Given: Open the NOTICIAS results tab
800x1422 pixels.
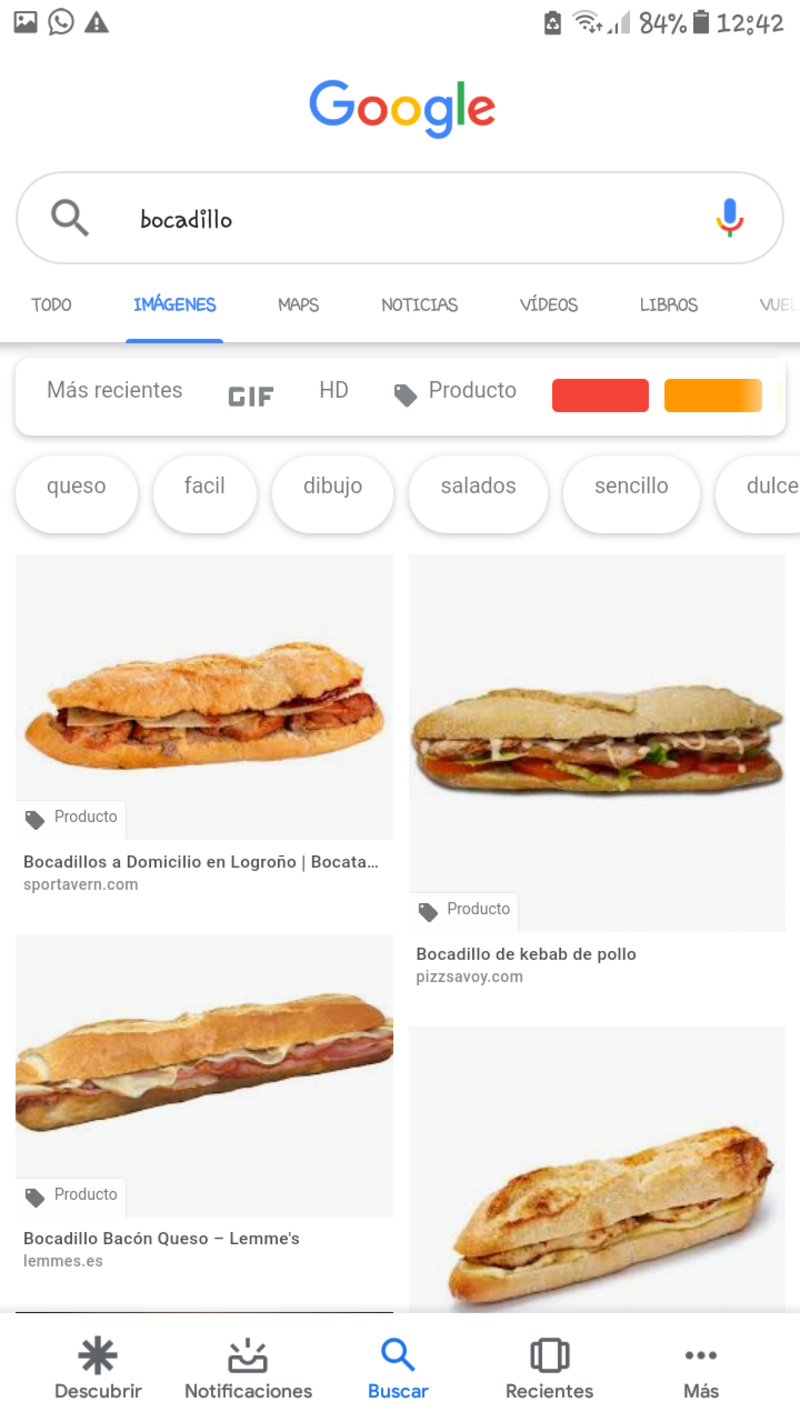Looking at the screenshot, I should tap(418, 305).
